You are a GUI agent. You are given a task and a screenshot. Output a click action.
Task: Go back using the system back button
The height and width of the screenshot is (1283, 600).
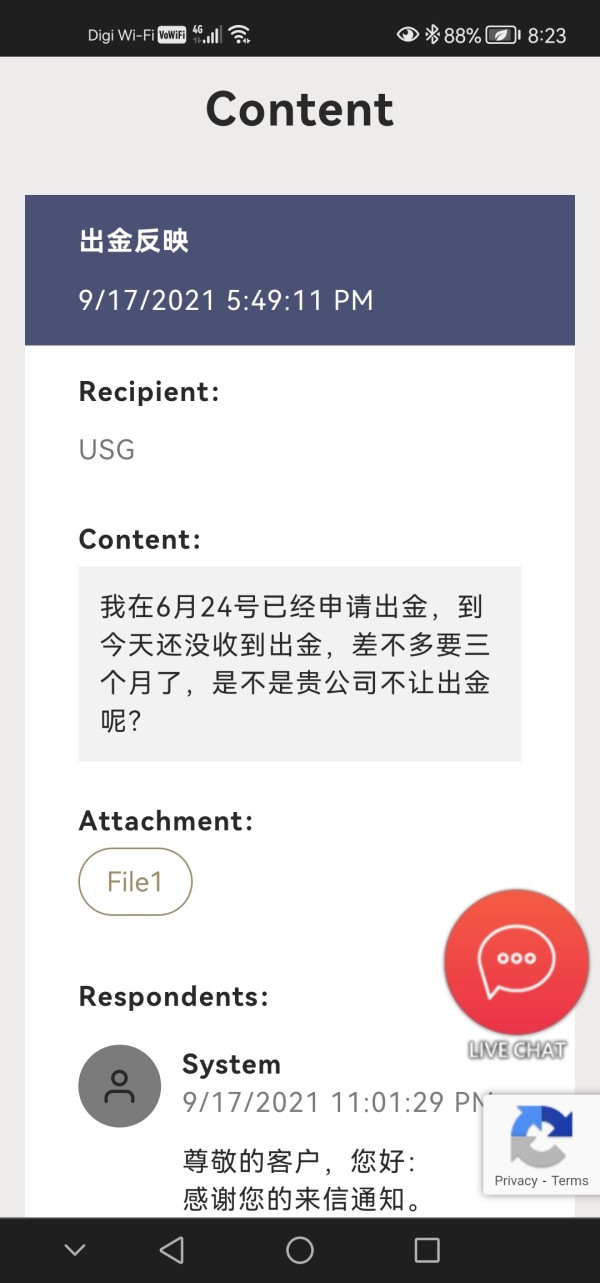172,1249
